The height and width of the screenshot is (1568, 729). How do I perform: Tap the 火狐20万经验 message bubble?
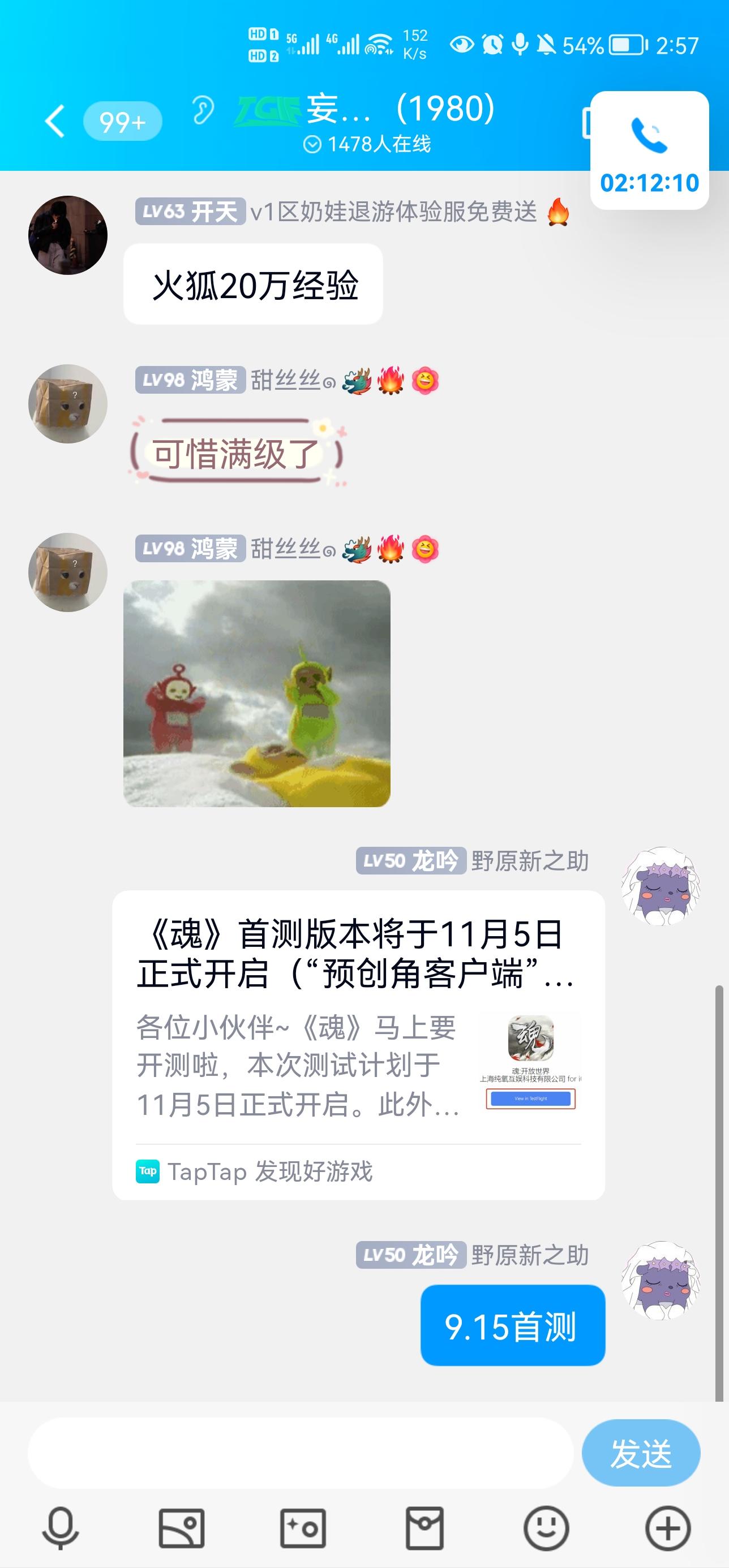[253, 285]
